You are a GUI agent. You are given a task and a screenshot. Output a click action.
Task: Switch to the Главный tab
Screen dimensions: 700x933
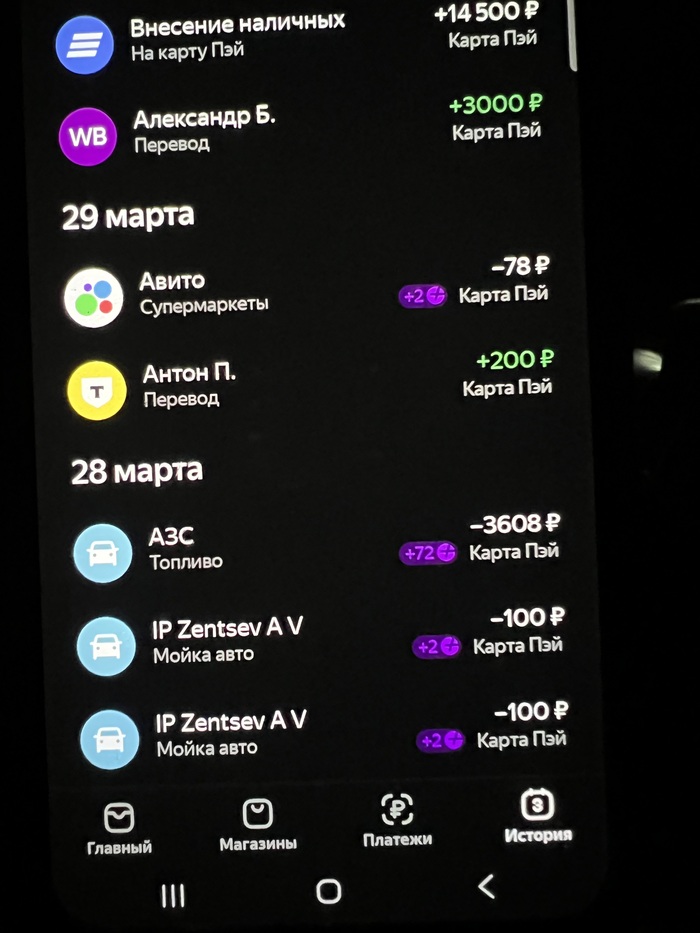coord(119,829)
